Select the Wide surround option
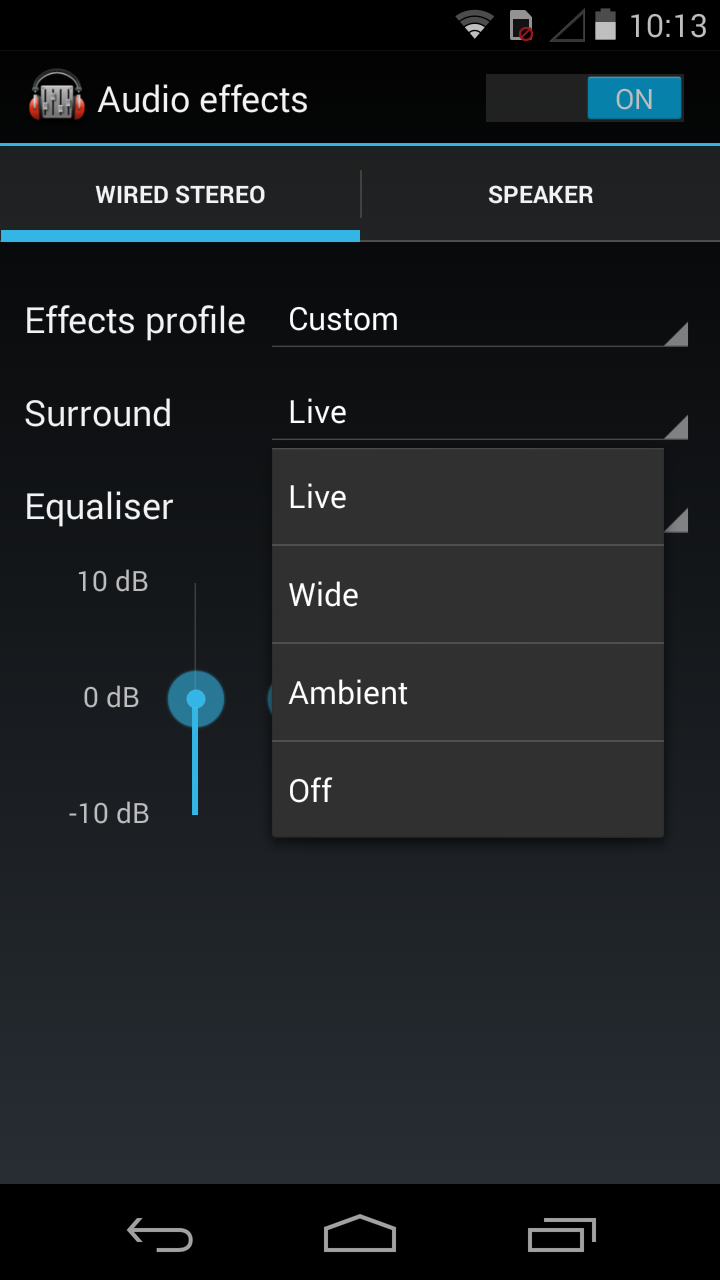This screenshot has height=1280, width=720. (468, 594)
